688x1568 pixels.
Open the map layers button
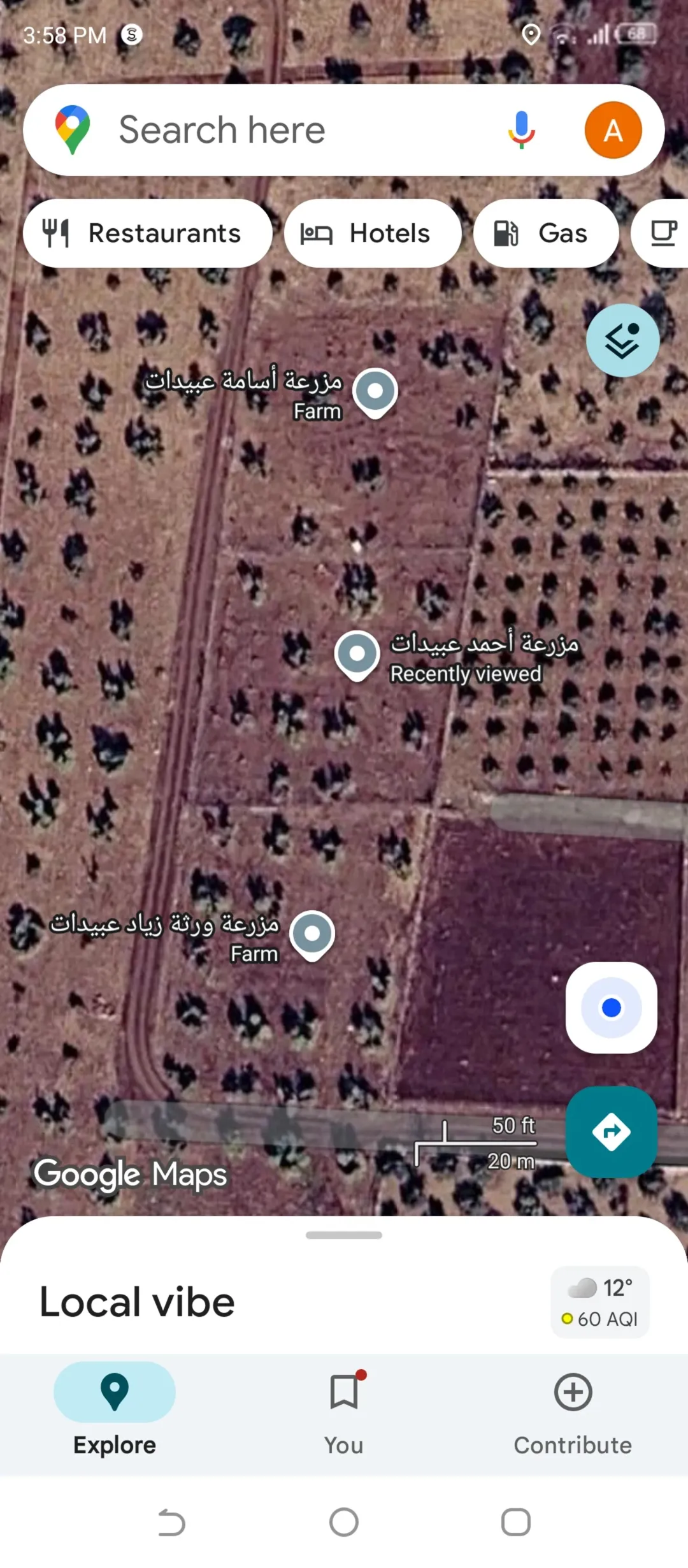tap(622, 340)
